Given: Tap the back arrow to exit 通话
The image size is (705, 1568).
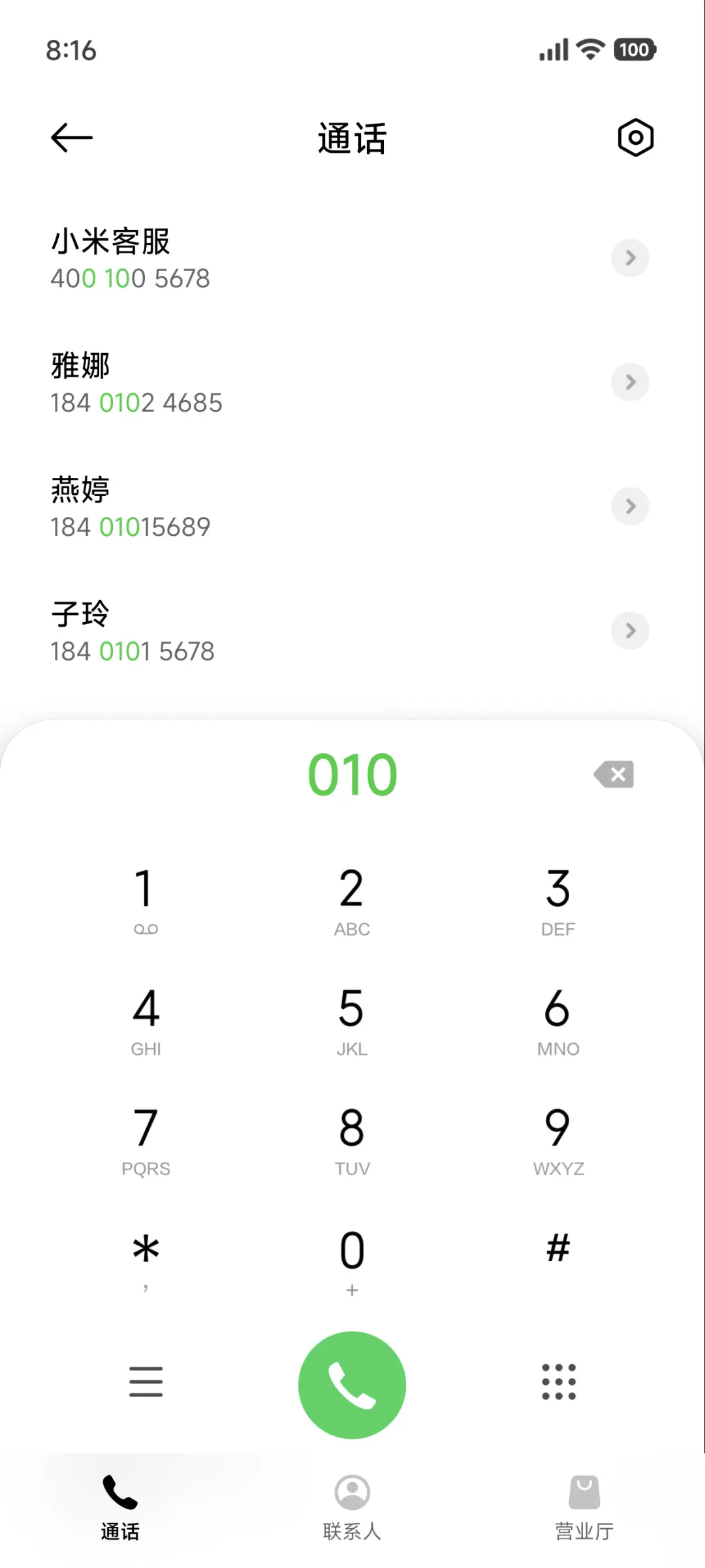Looking at the screenshot, I should [x=70, y=137].
